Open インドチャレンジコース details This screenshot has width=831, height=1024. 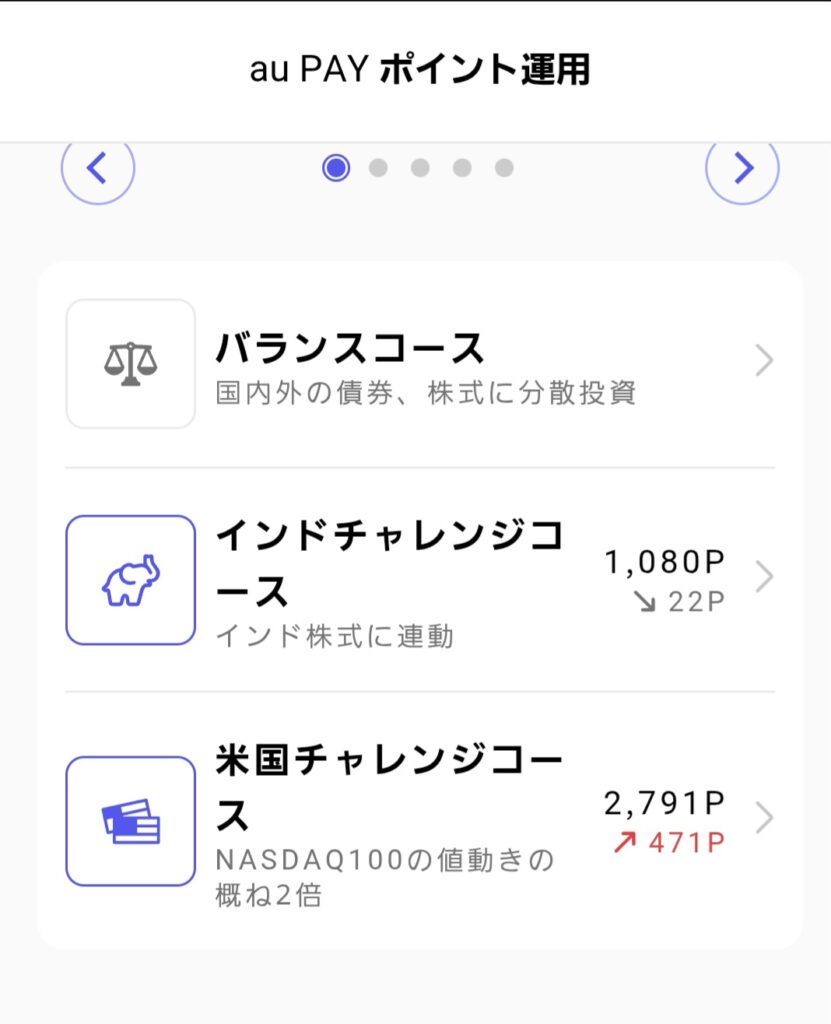click(x=420, y=580)
